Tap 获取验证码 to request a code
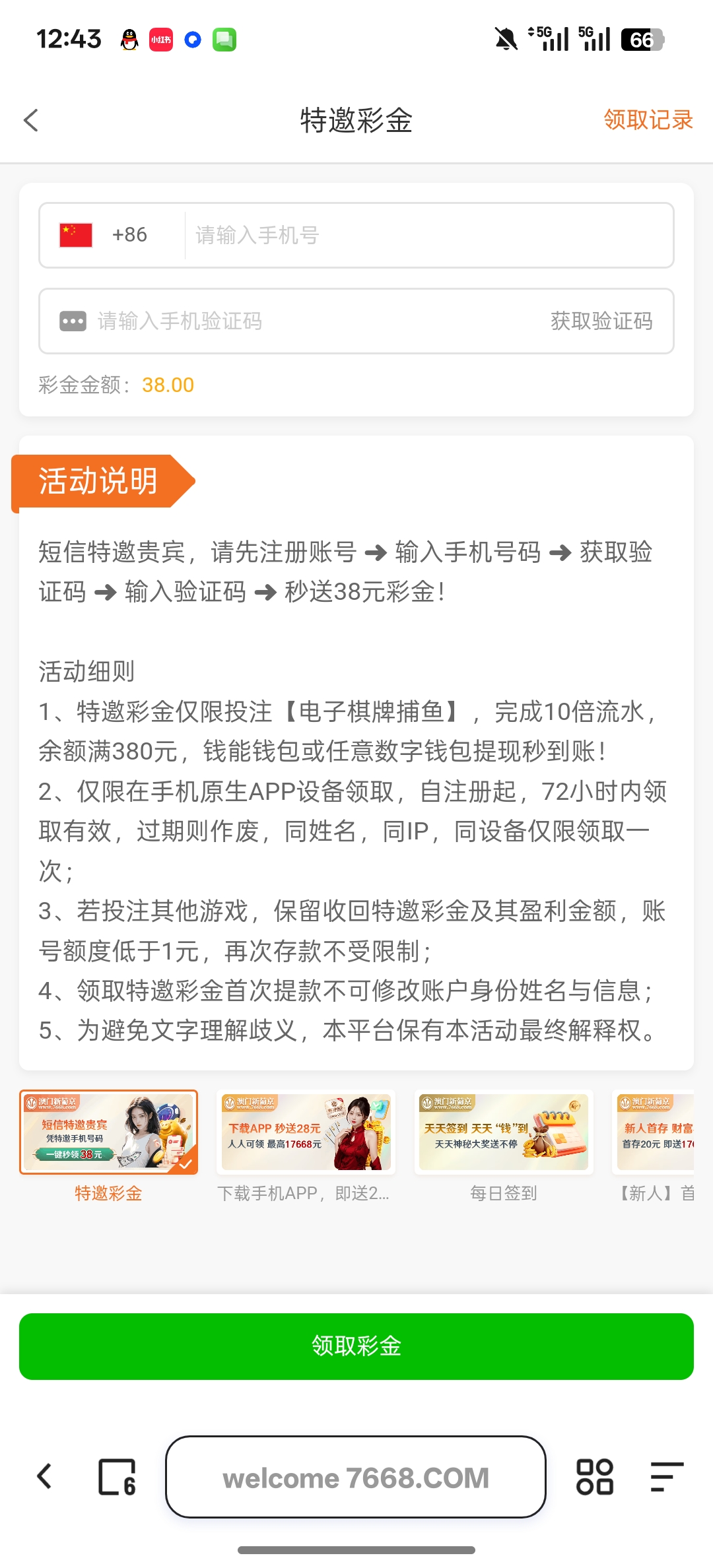Viewport: 713px width, 1568px height. point(601,321)
